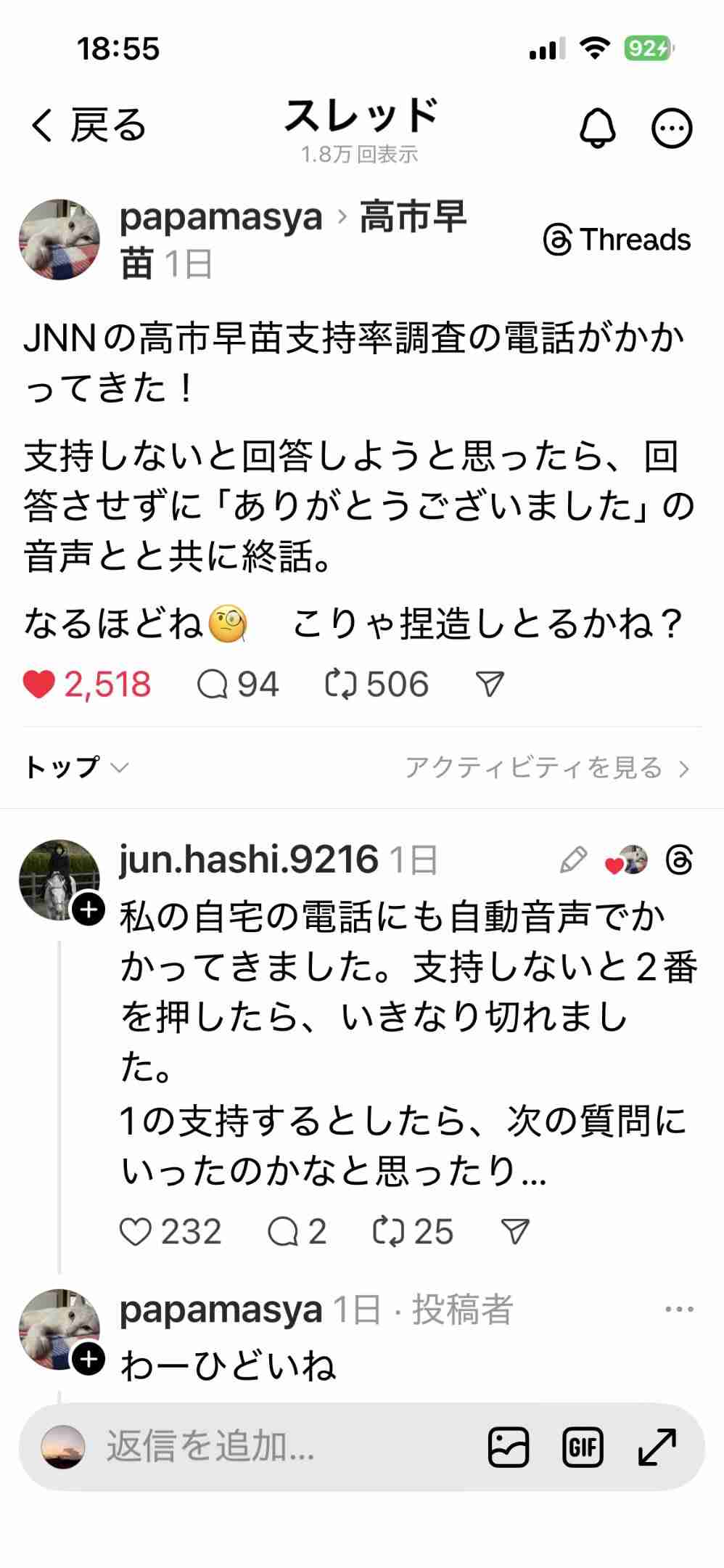The image size is (724, 1568).
Task: Open the thread overflow menu
Action: (x=672, y=129)
